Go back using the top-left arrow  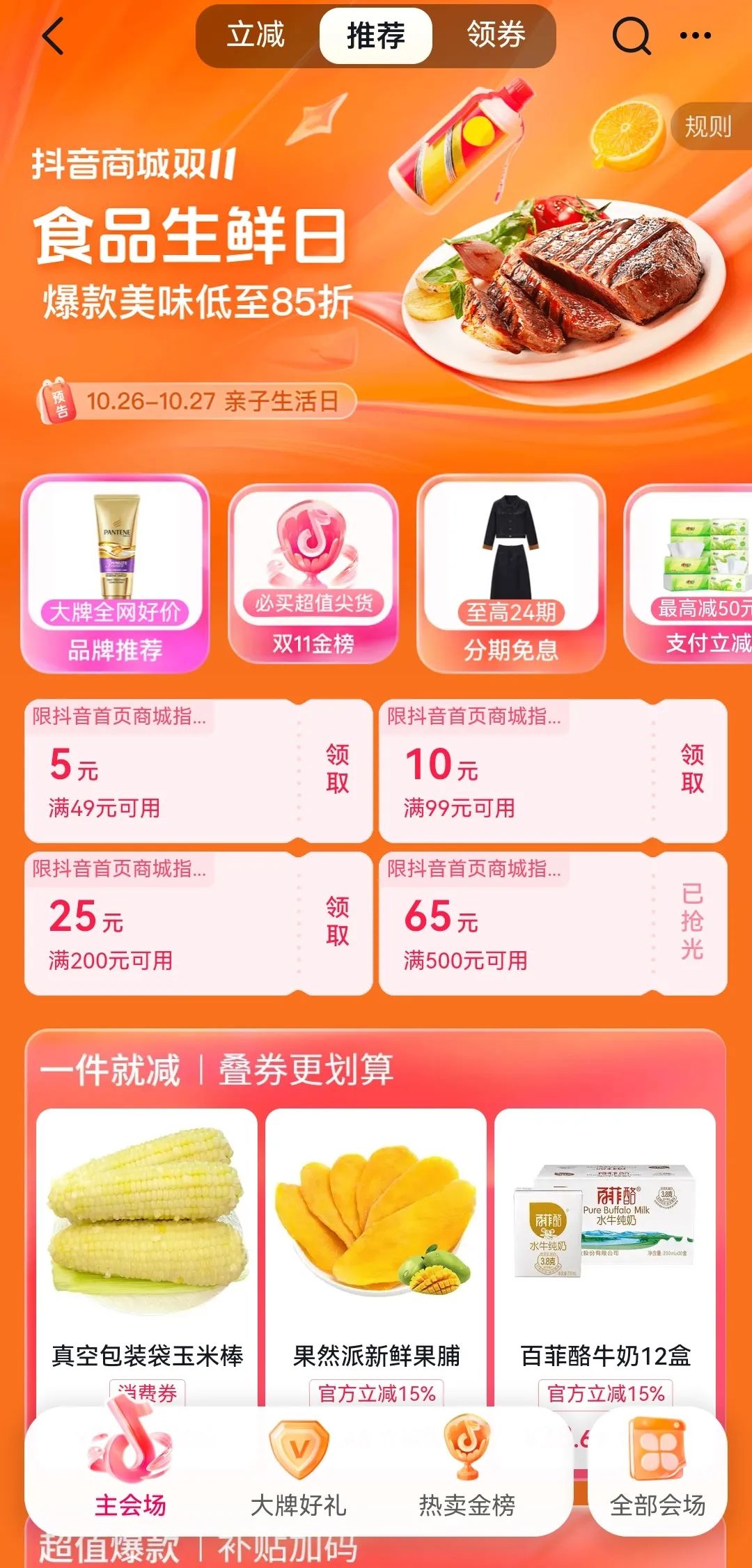54,36
